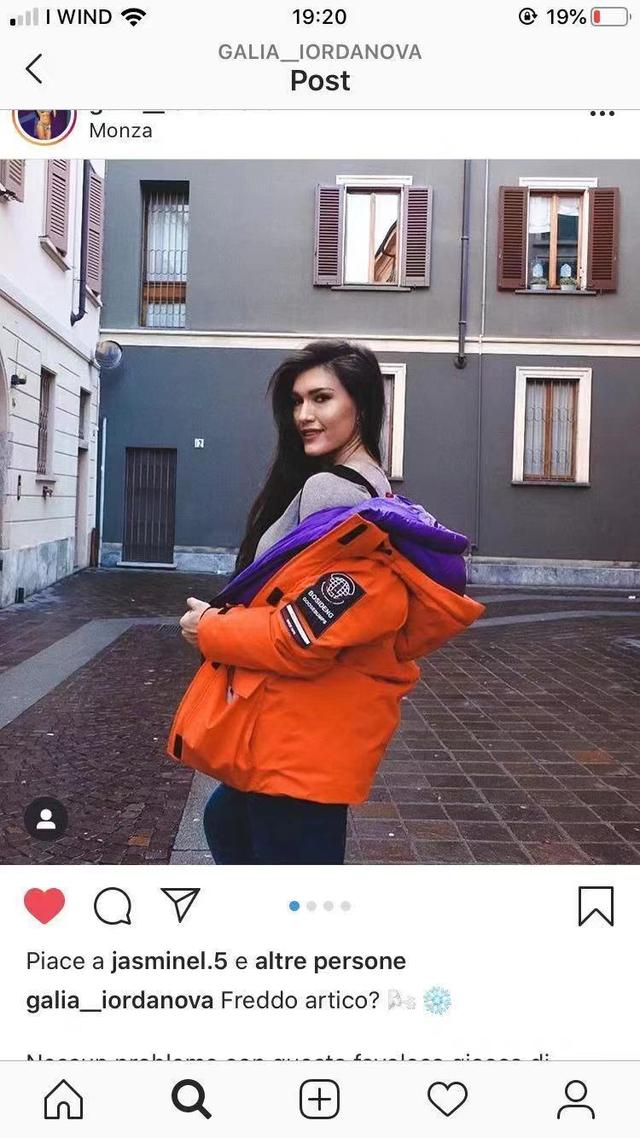Switch to the Profile tab

(x=576, y=1100)
